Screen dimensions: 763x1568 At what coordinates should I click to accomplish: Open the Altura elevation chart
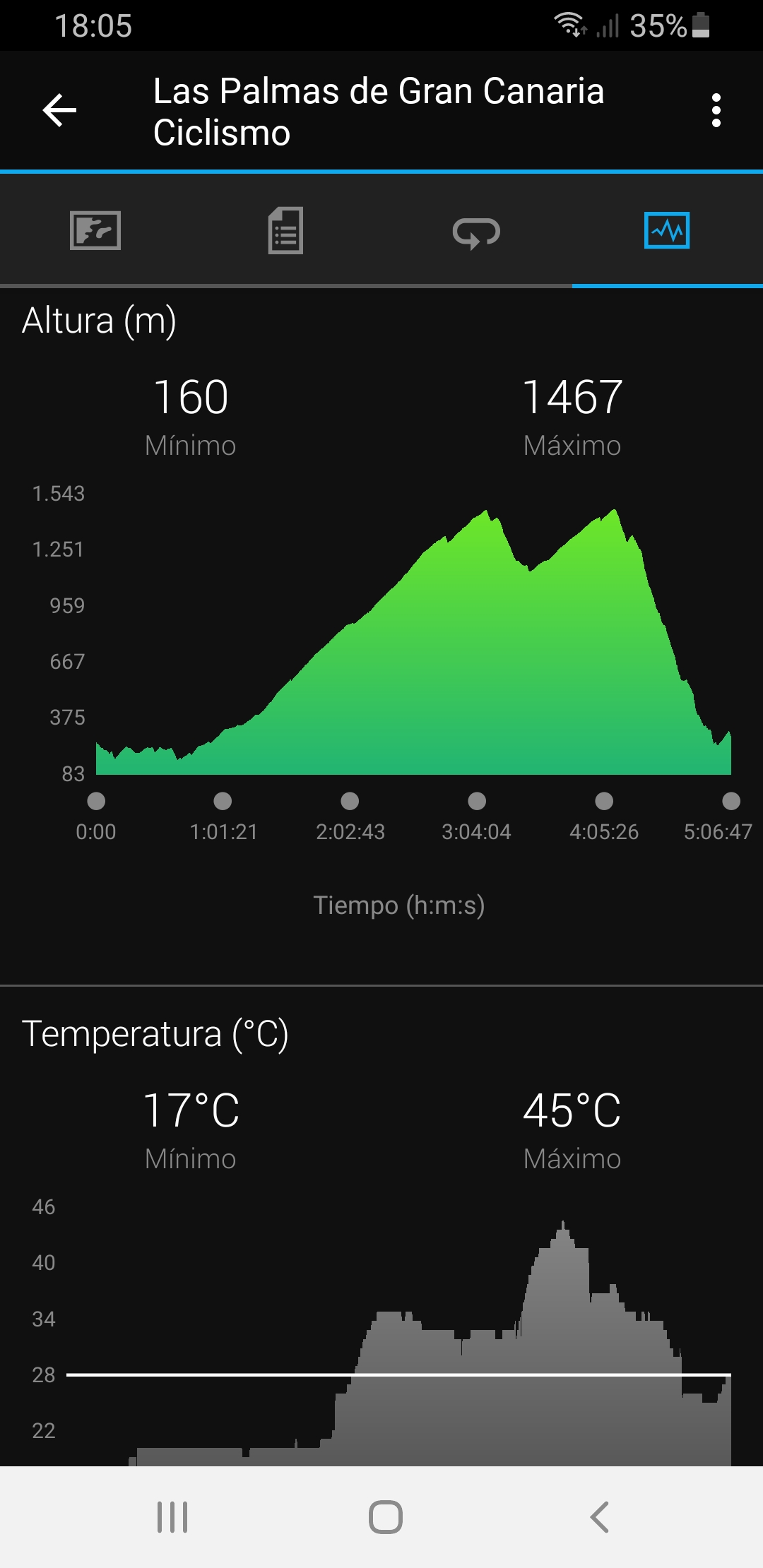[413, 643]
